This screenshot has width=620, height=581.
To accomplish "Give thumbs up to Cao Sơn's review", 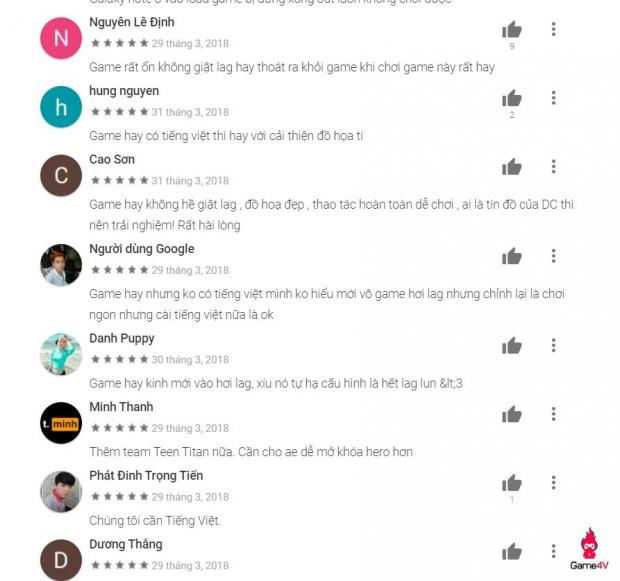I will click(512, 167).
